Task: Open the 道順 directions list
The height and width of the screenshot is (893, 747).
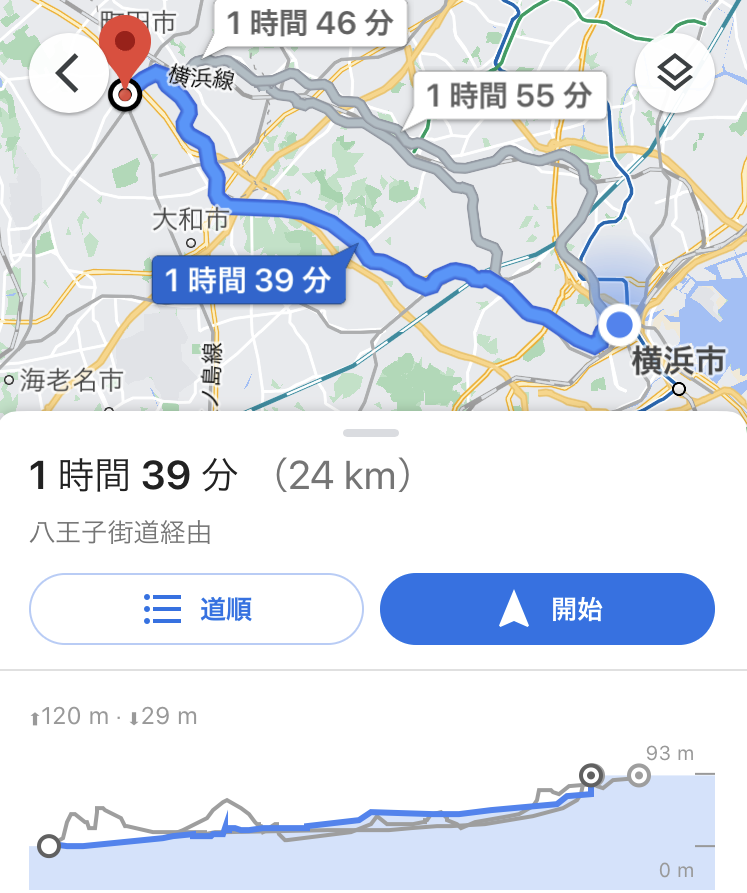Action: (196, 609)
